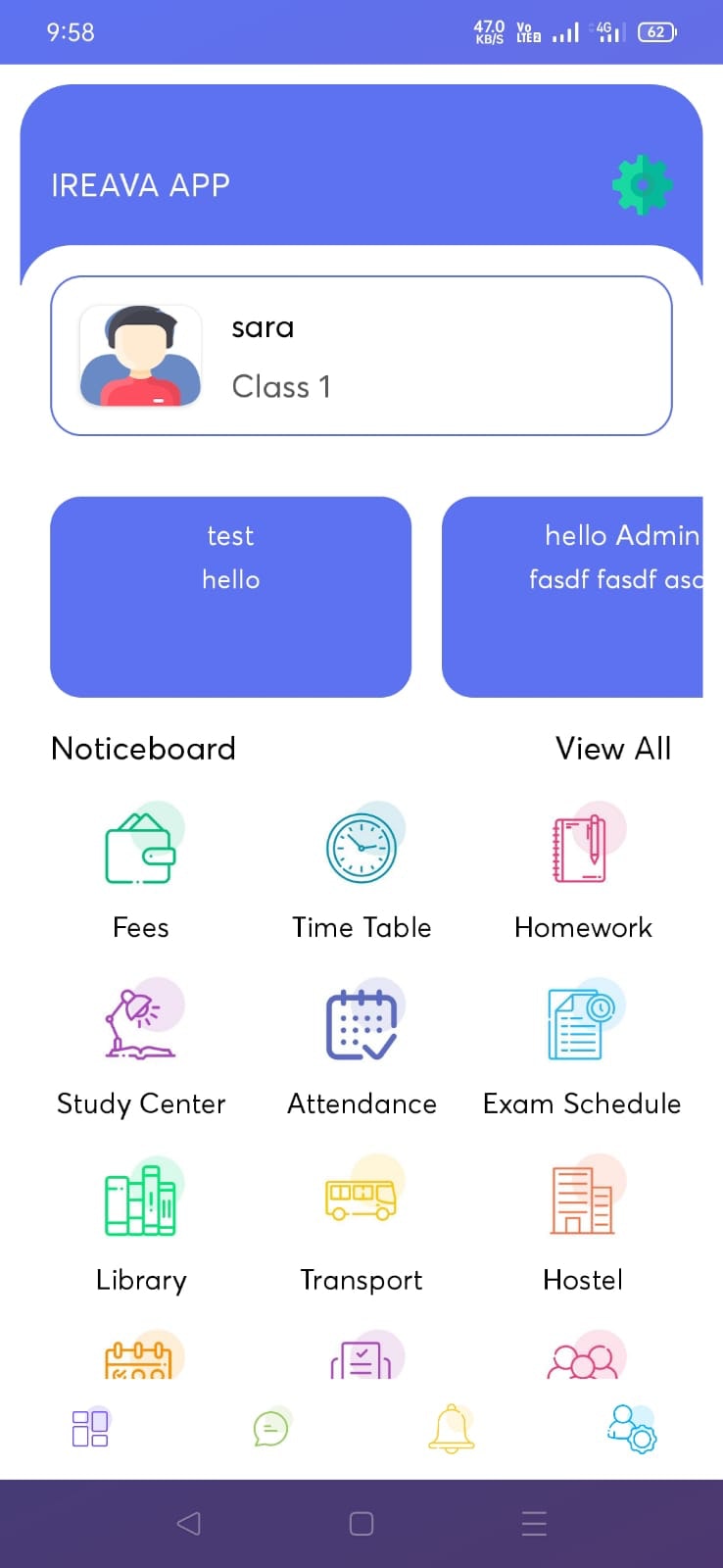
Task: Switch to the profile settings tab
Action: [632, 1428]
